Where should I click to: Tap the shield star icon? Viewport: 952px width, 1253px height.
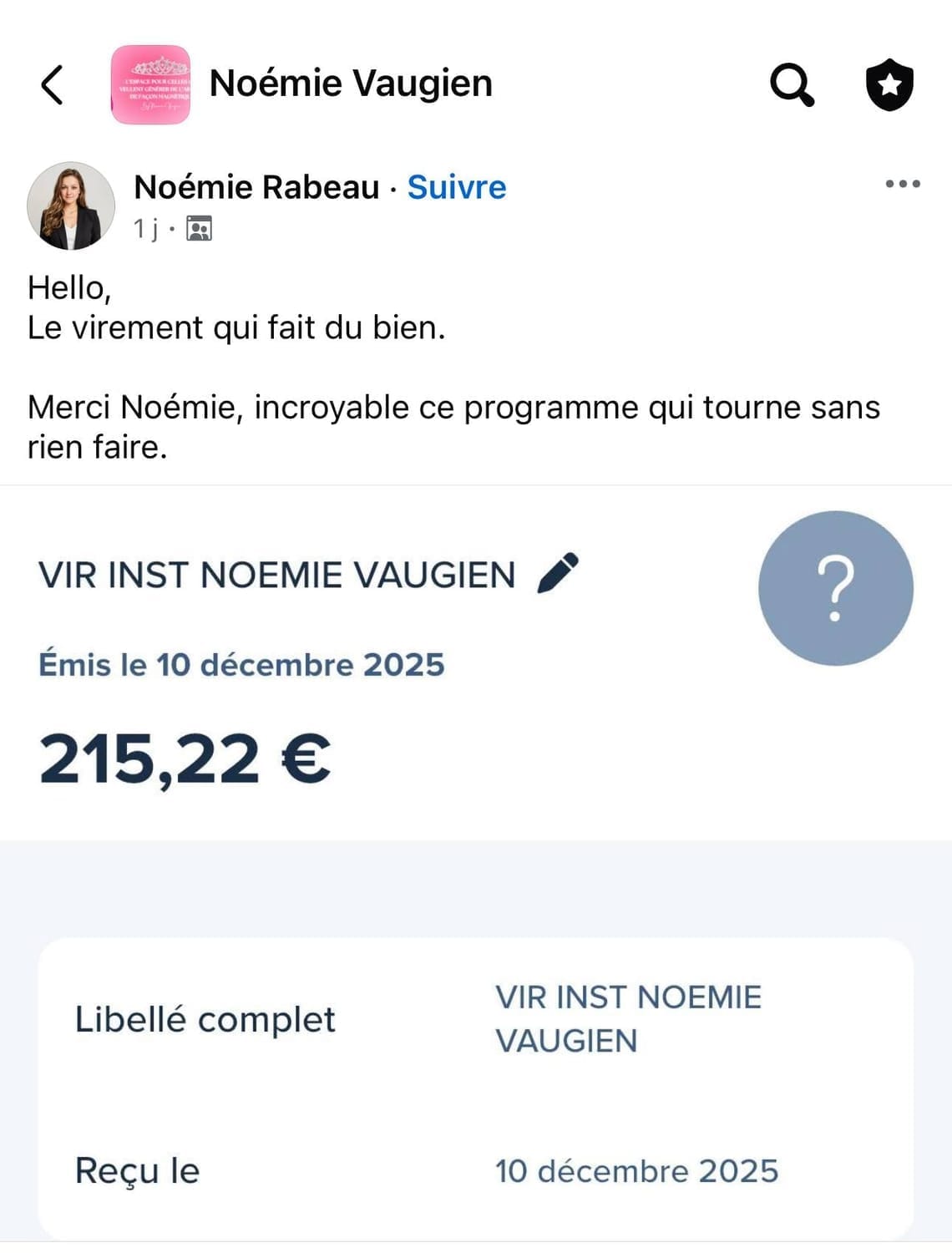[889, 84]
